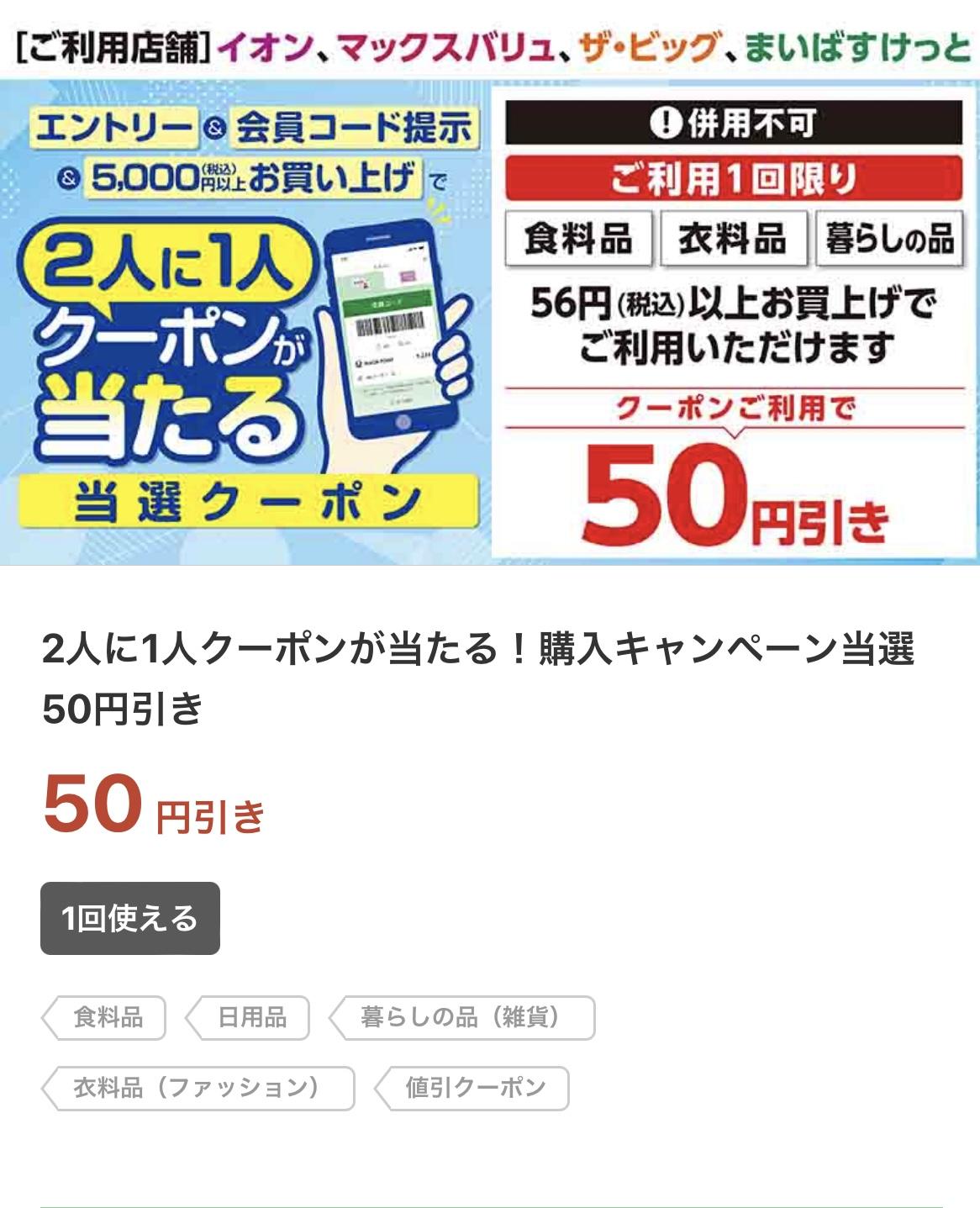Select the 食料品 tag

click(105, 1018)
